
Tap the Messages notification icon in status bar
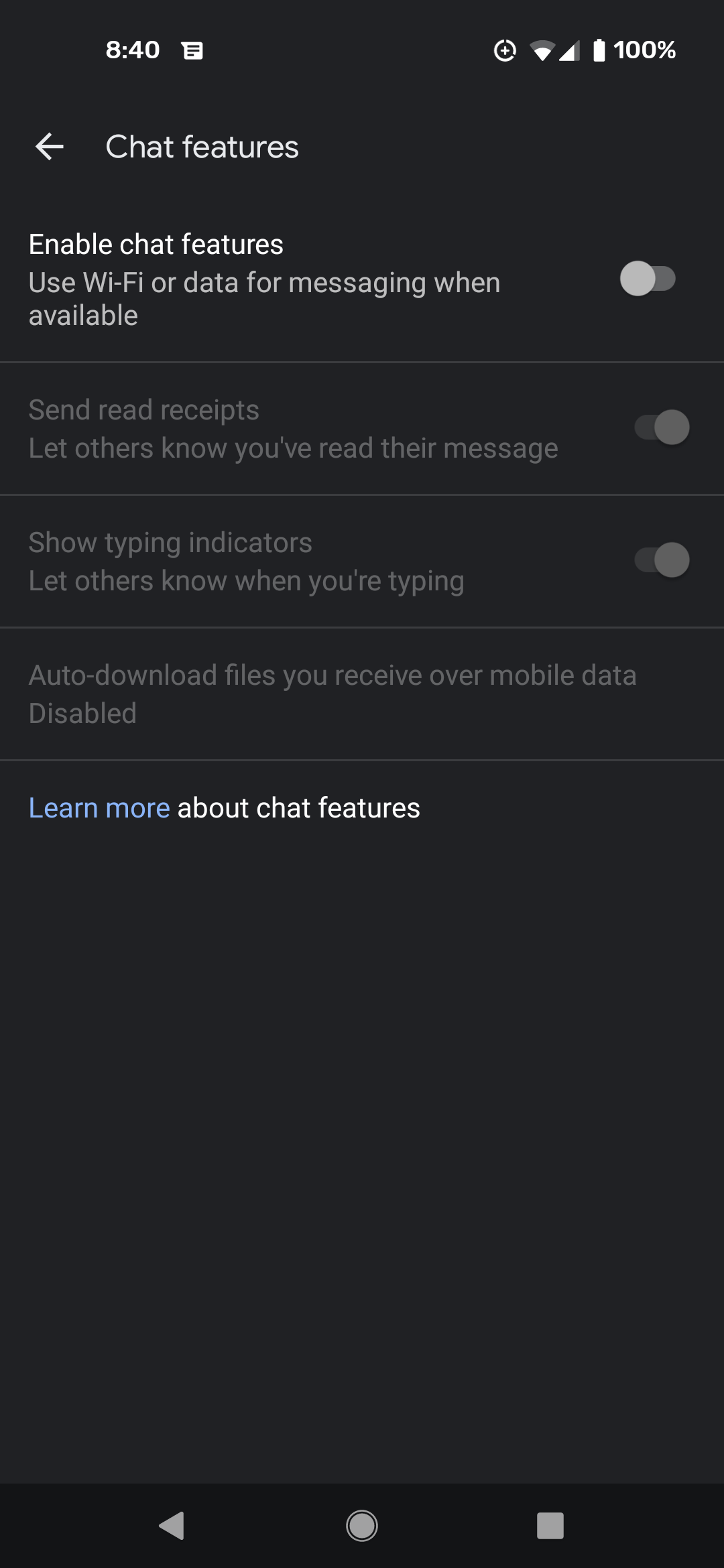coord(192,50)
